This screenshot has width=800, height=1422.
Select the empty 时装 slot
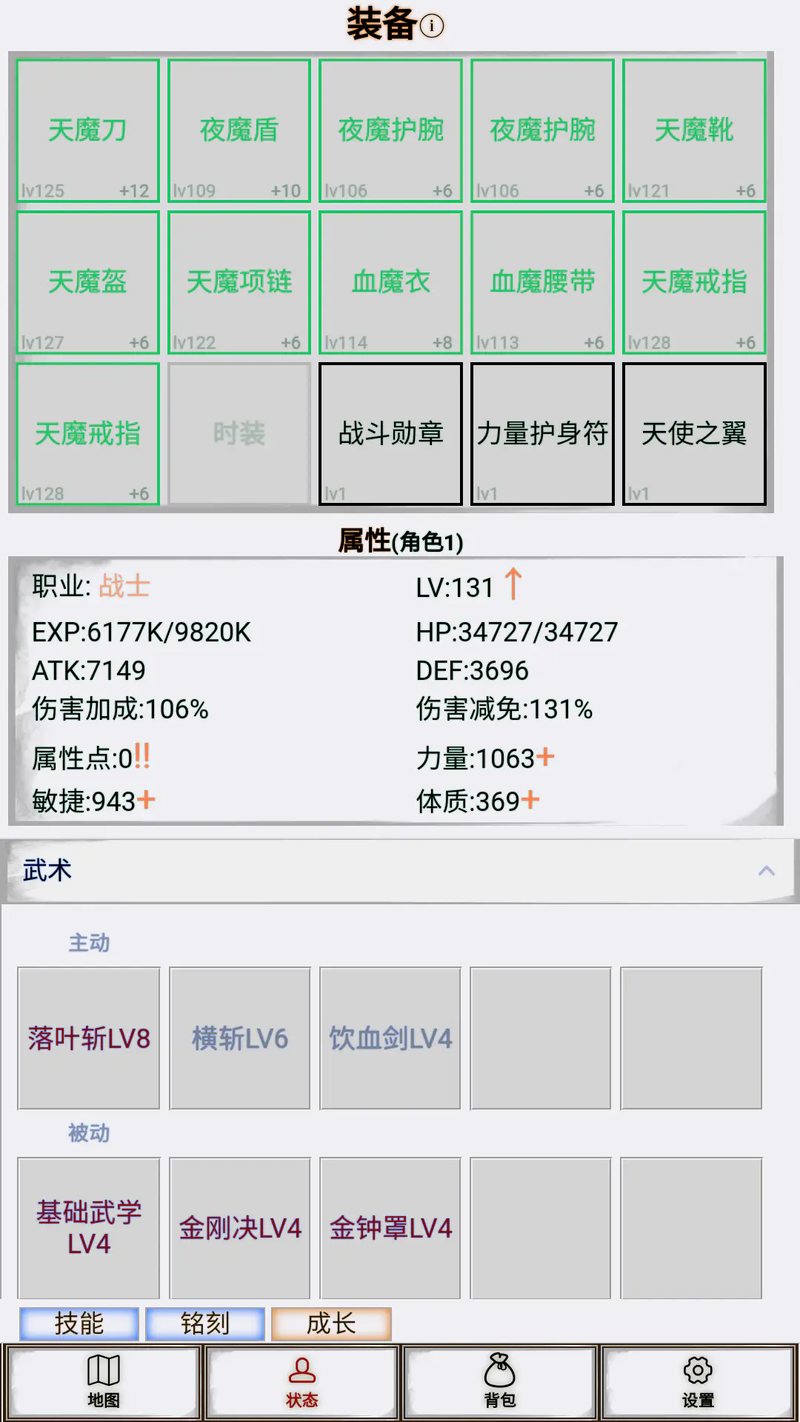[239, 434]
